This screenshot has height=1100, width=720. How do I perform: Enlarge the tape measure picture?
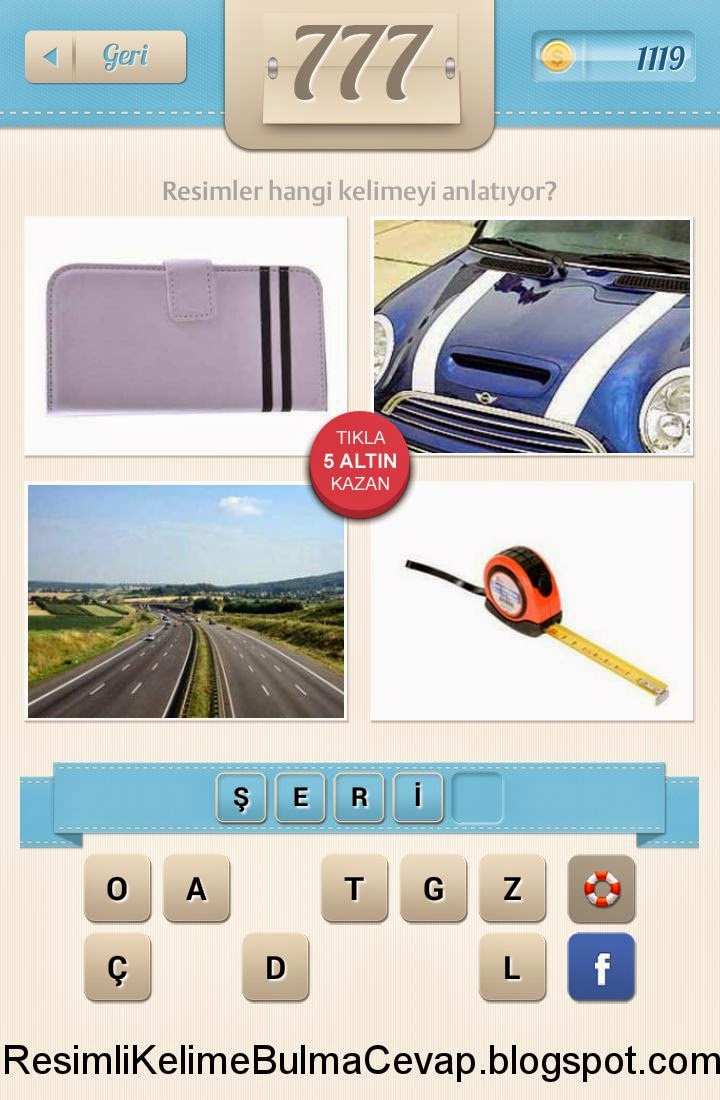532,601
